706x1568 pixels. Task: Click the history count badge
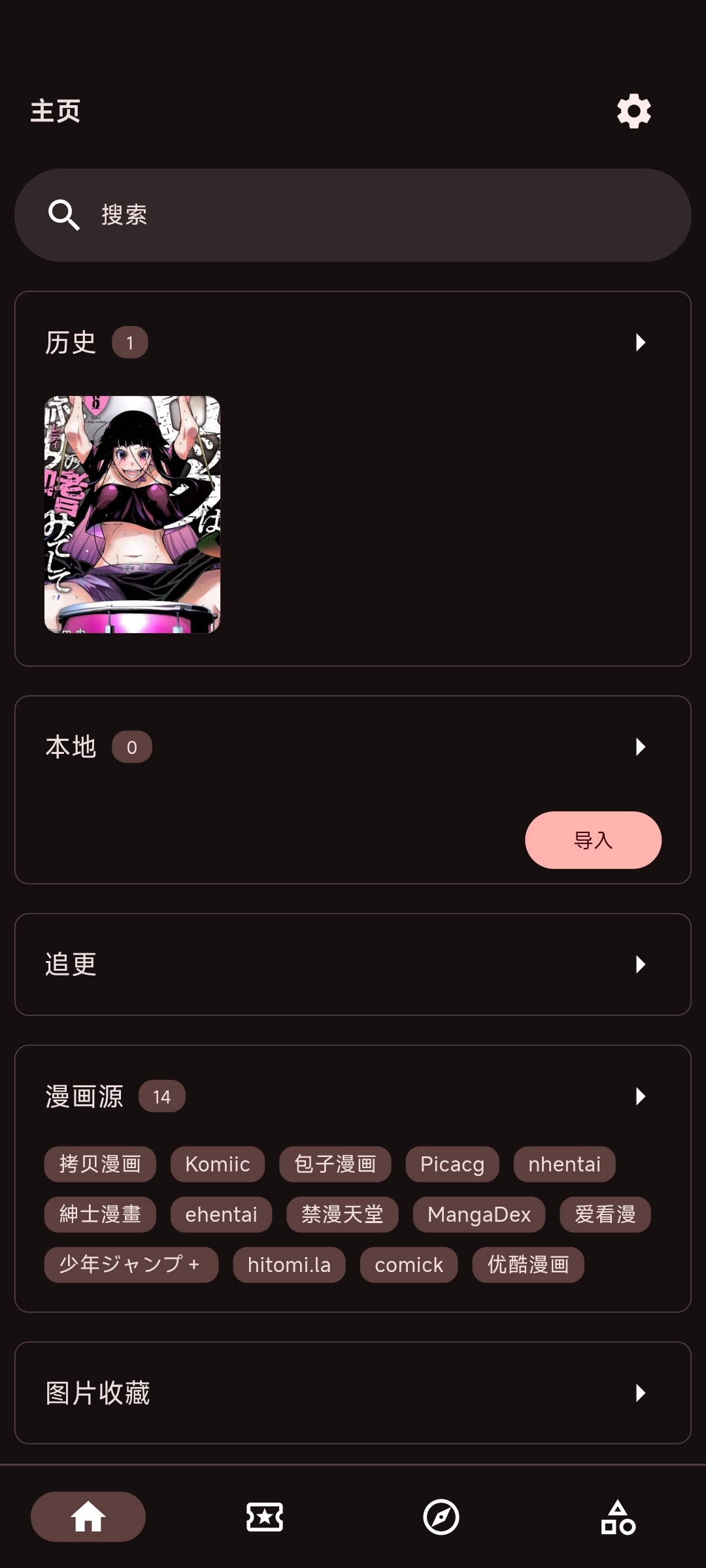[x=130, y=342]
